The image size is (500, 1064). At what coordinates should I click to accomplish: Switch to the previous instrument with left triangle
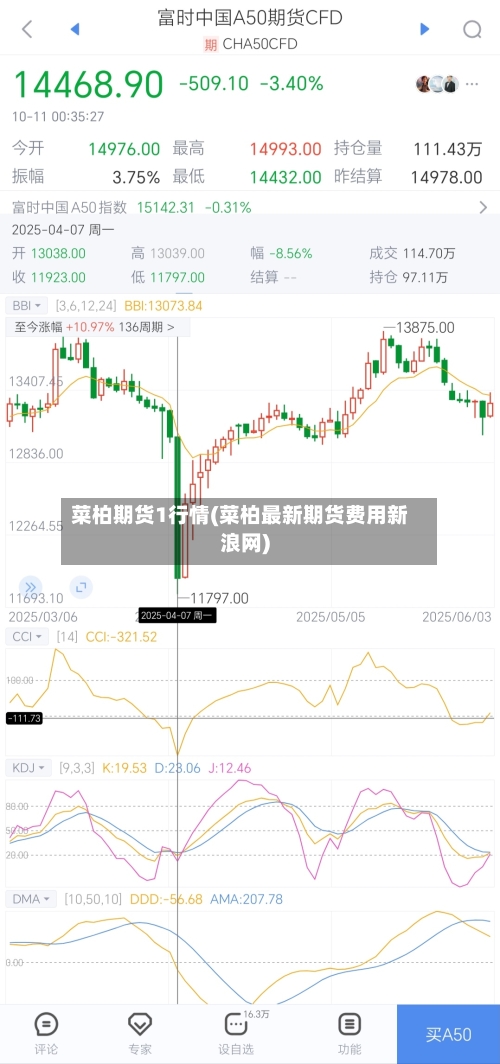[75, 29]
